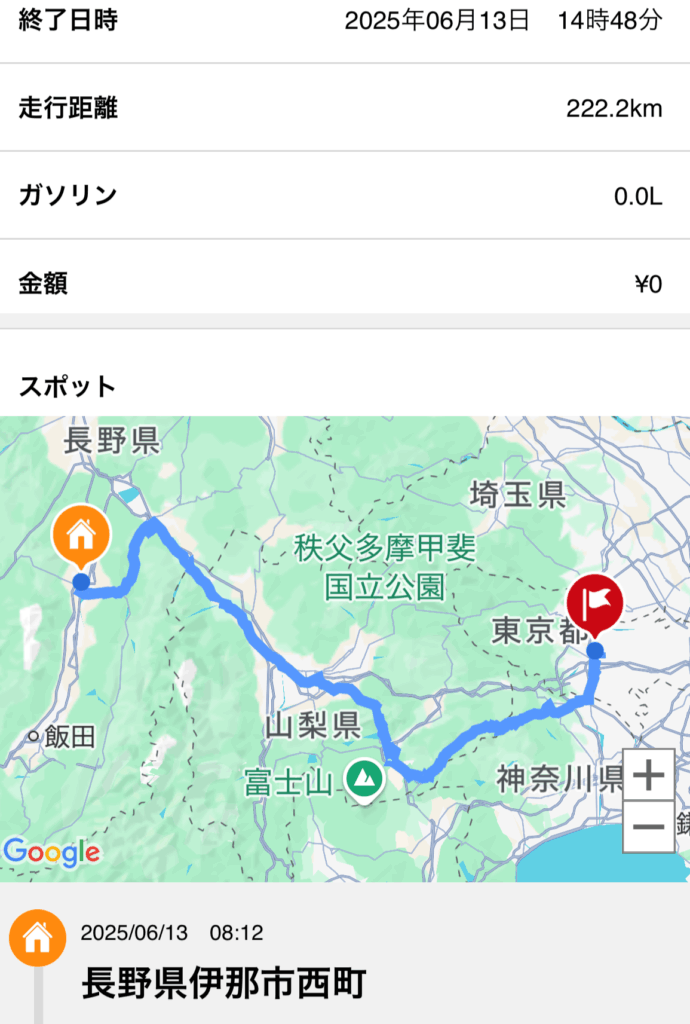Tap the red flag destination marker

[595, 603]
